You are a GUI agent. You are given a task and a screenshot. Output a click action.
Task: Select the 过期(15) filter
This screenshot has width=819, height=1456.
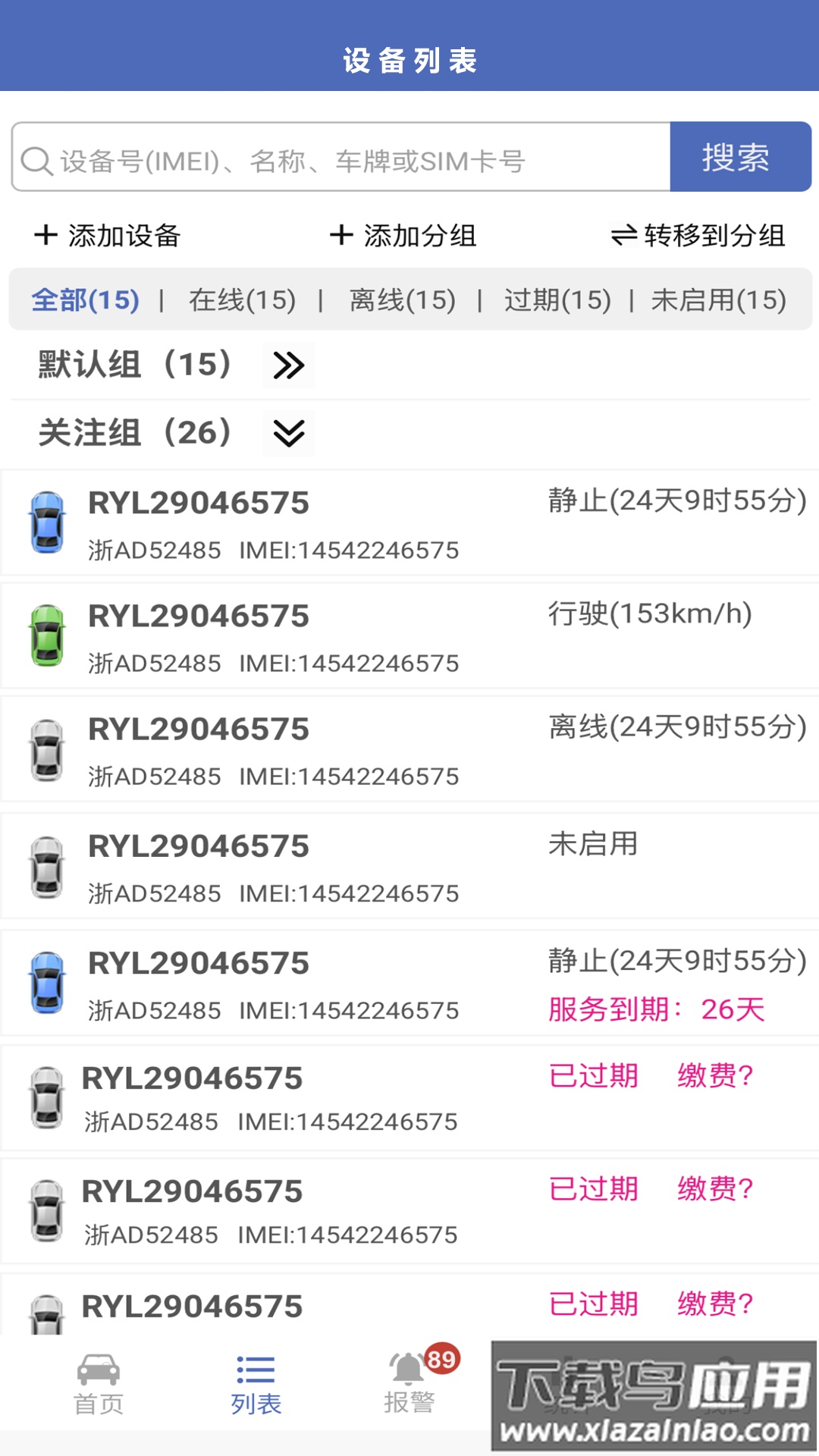click(x=558, y=301)
